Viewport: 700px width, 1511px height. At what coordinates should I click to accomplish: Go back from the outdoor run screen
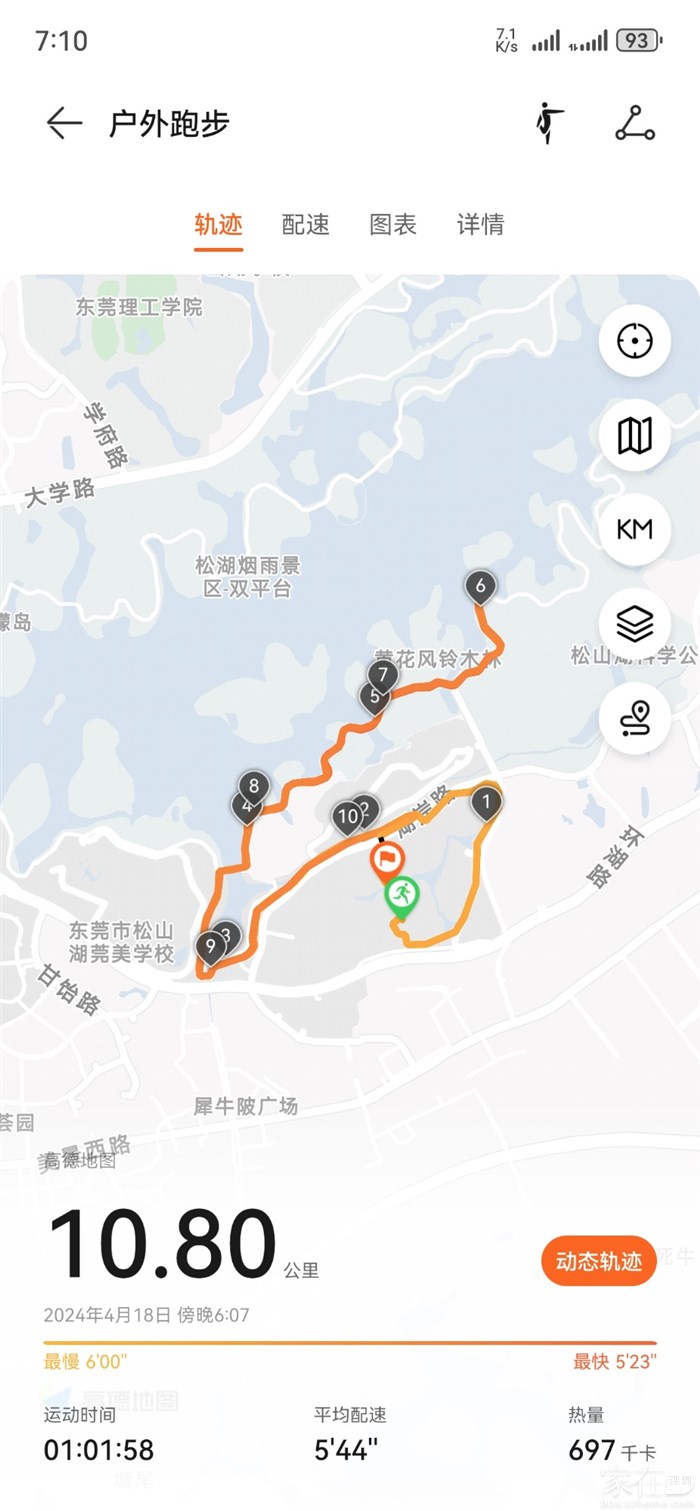click(64, 123)
